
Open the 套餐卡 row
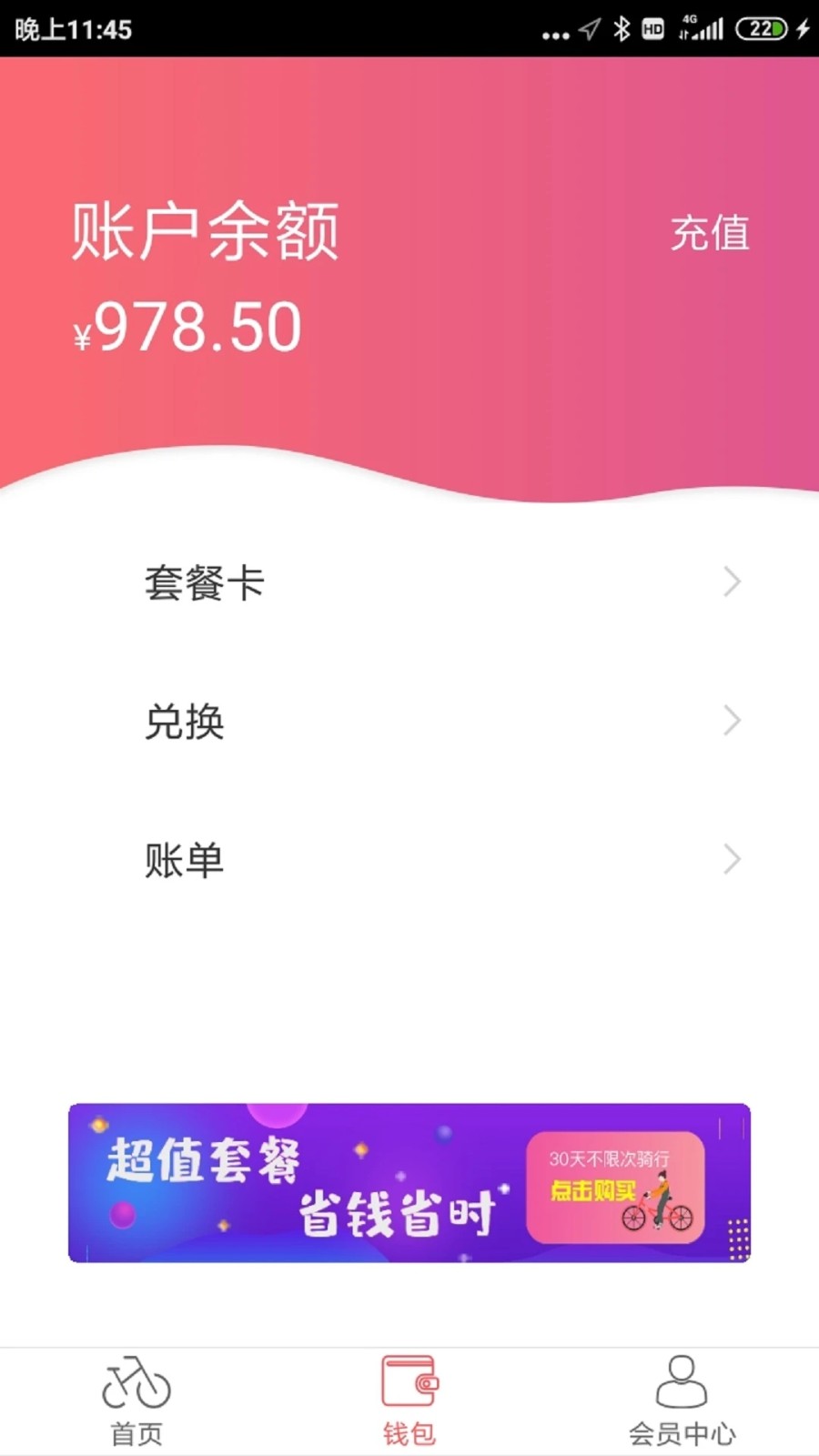point(409,582)
